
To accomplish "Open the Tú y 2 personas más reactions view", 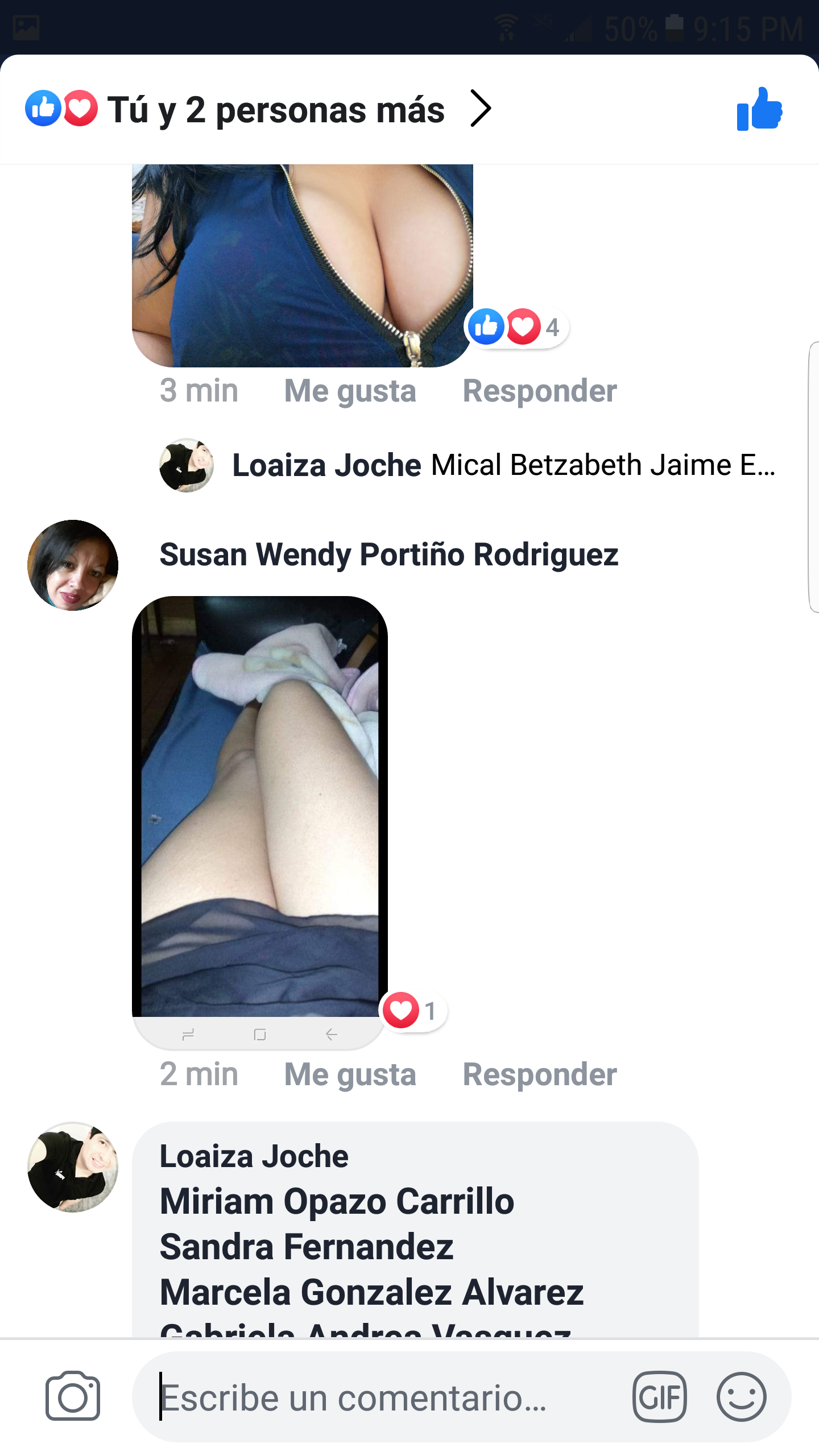I will point(276,110).
